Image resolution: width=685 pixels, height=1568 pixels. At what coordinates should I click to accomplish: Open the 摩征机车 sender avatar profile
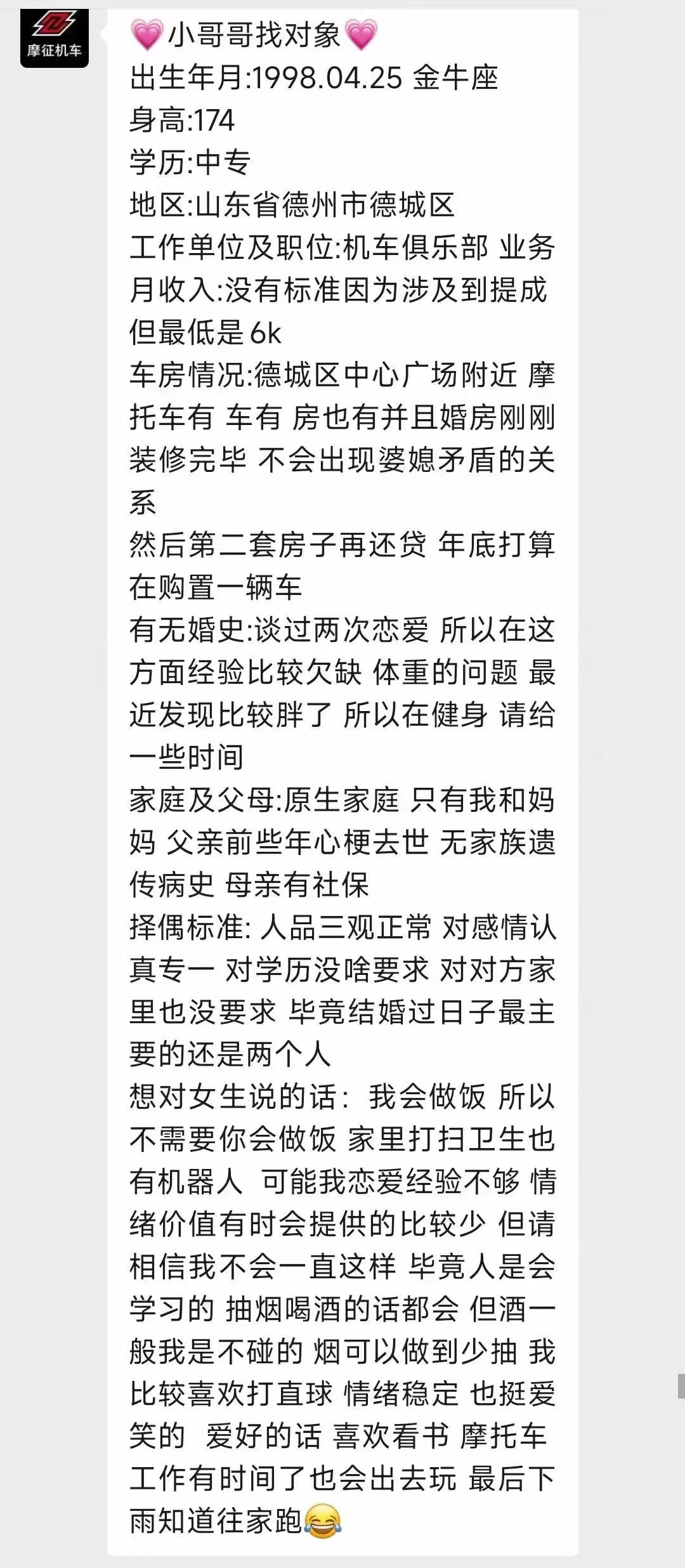click(x=55, y=36)
